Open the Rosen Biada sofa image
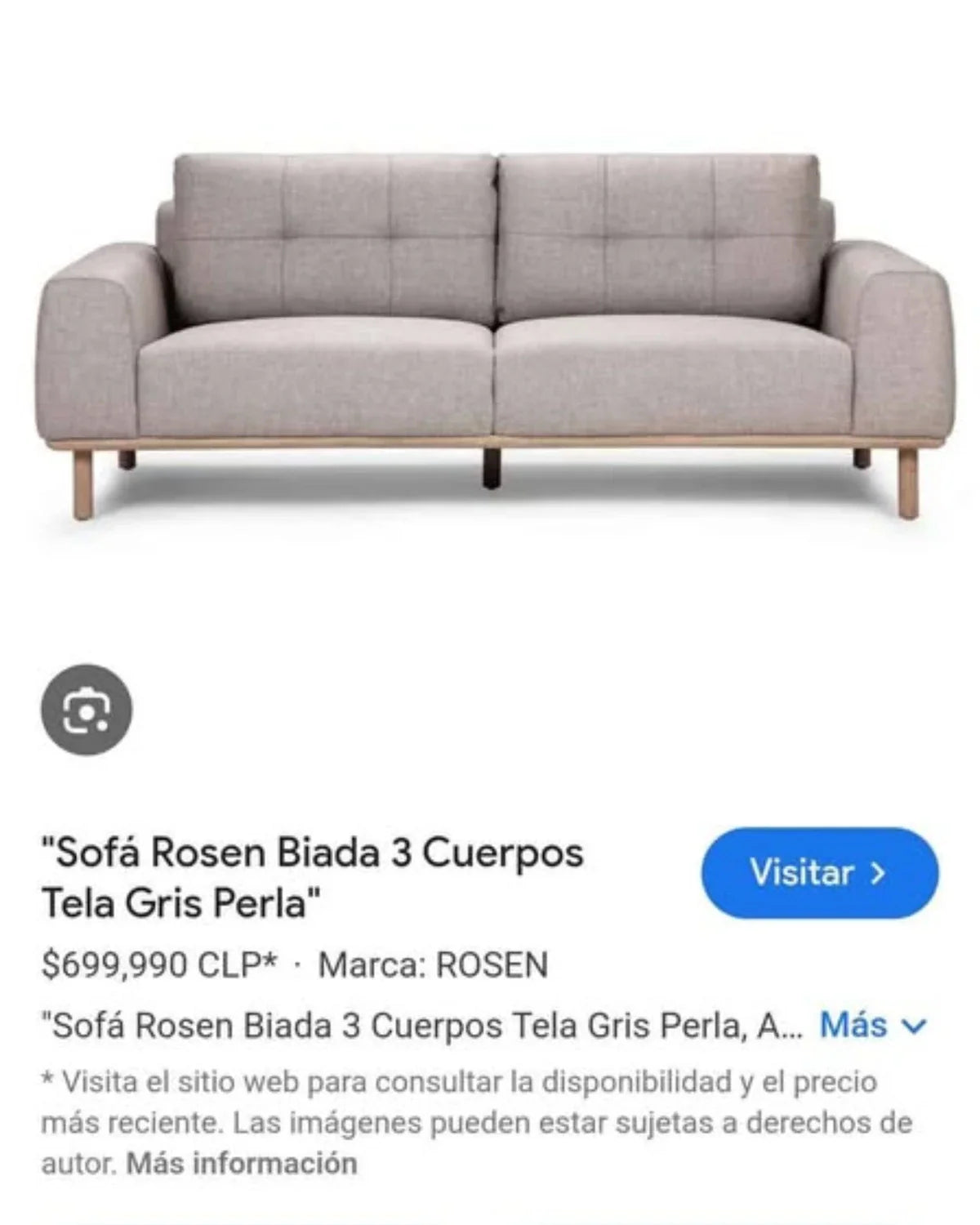Viewport: 980px width, 1225px height. [x=495, y=333]
